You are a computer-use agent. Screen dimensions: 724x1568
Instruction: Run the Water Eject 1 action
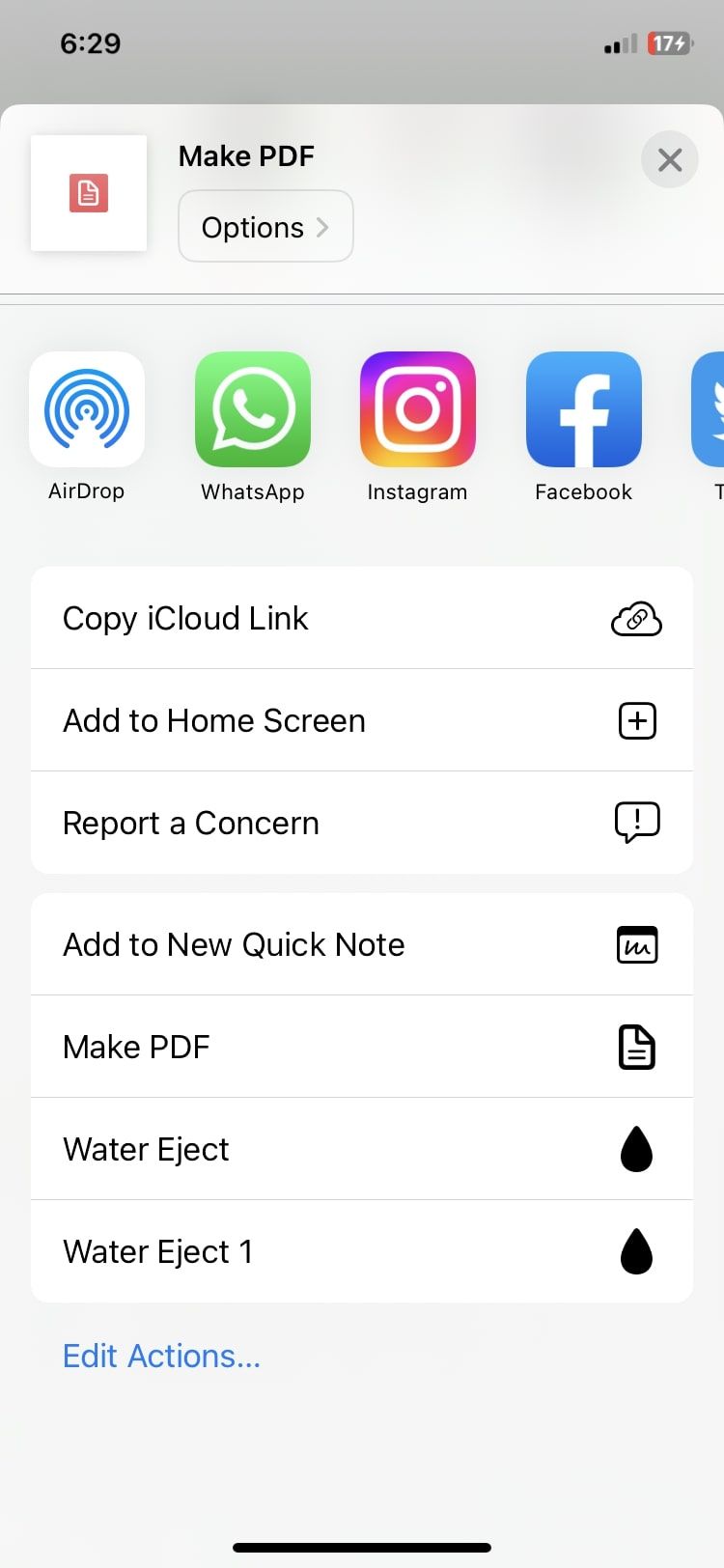(x=362, y=1251)
